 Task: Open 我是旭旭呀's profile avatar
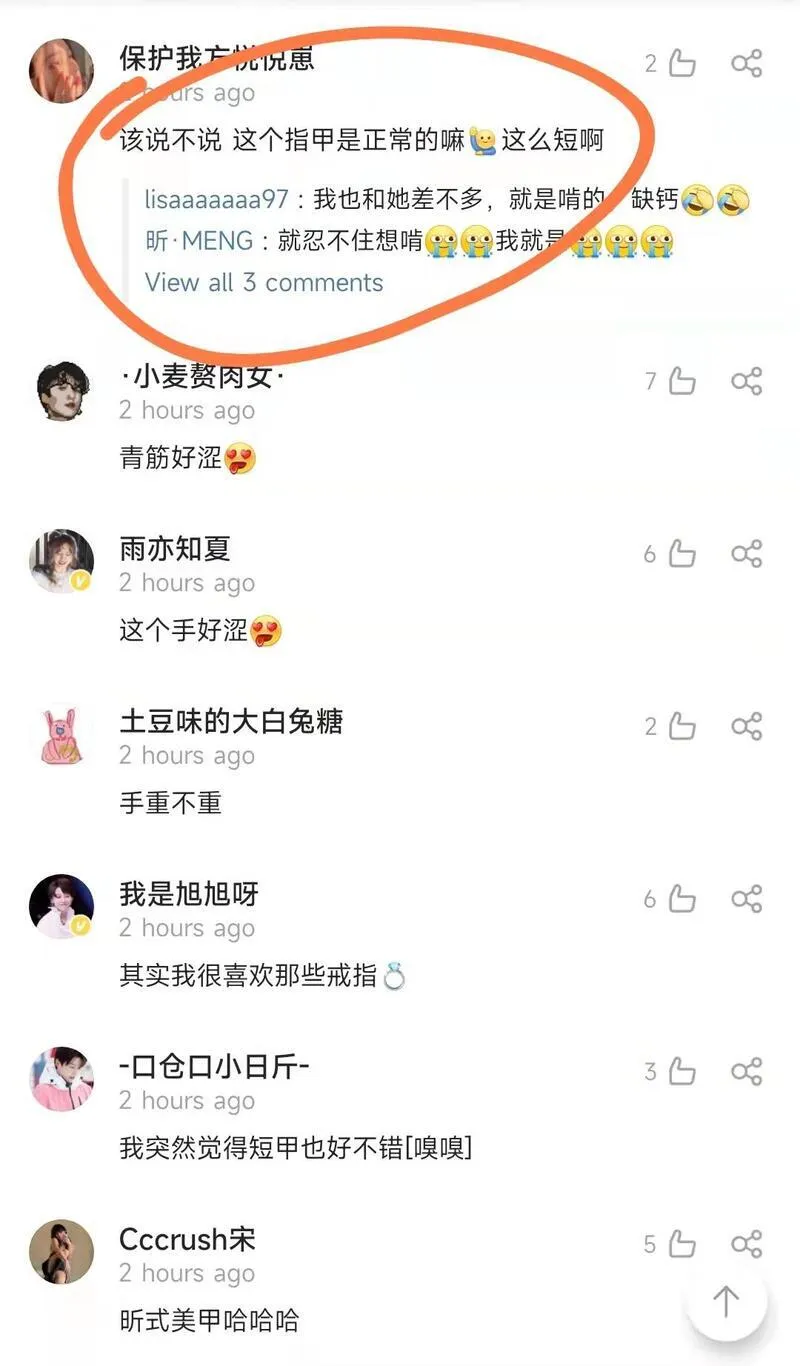point(61,906)
